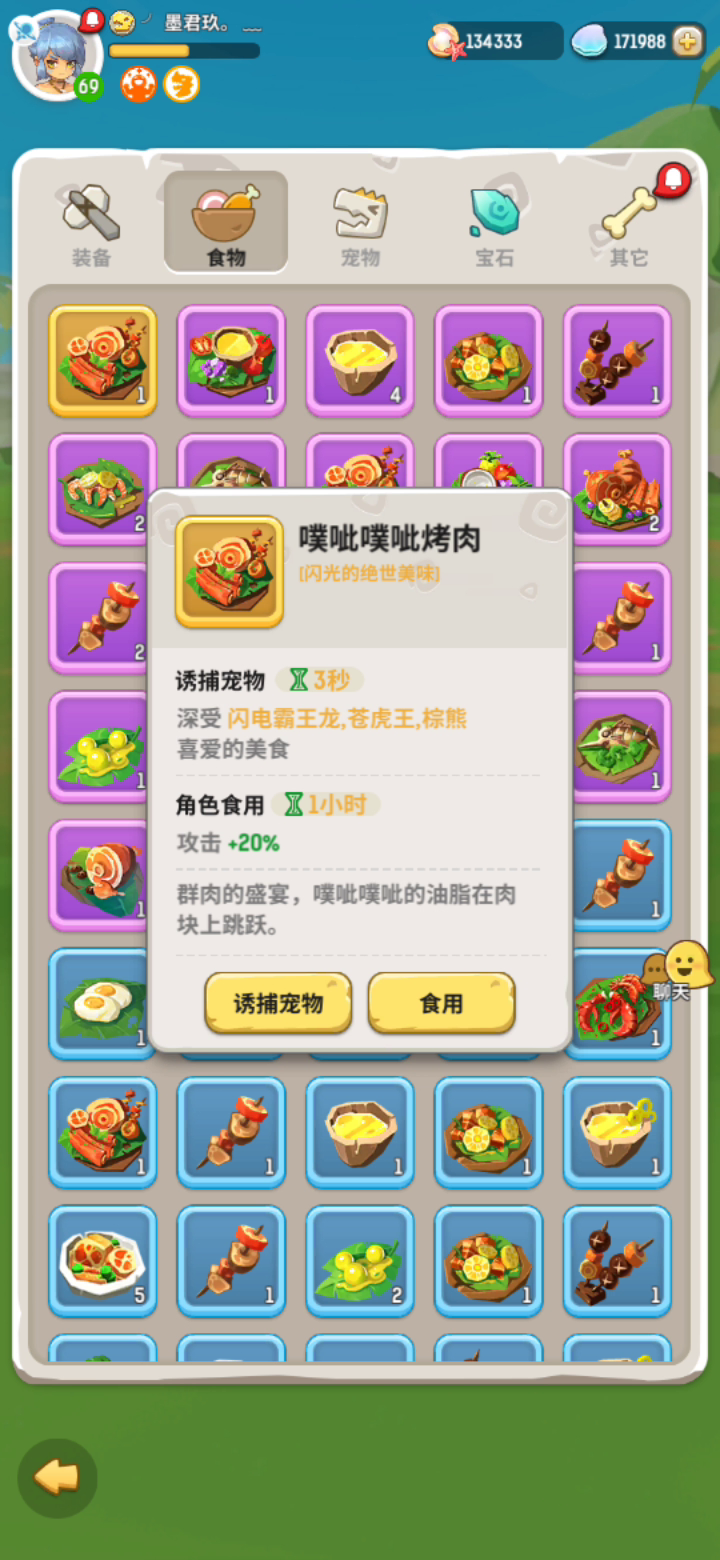Select the blue plated dish with quantity 5
This screenshot has height=1560, width=720.
click(x=103, y=1261)
